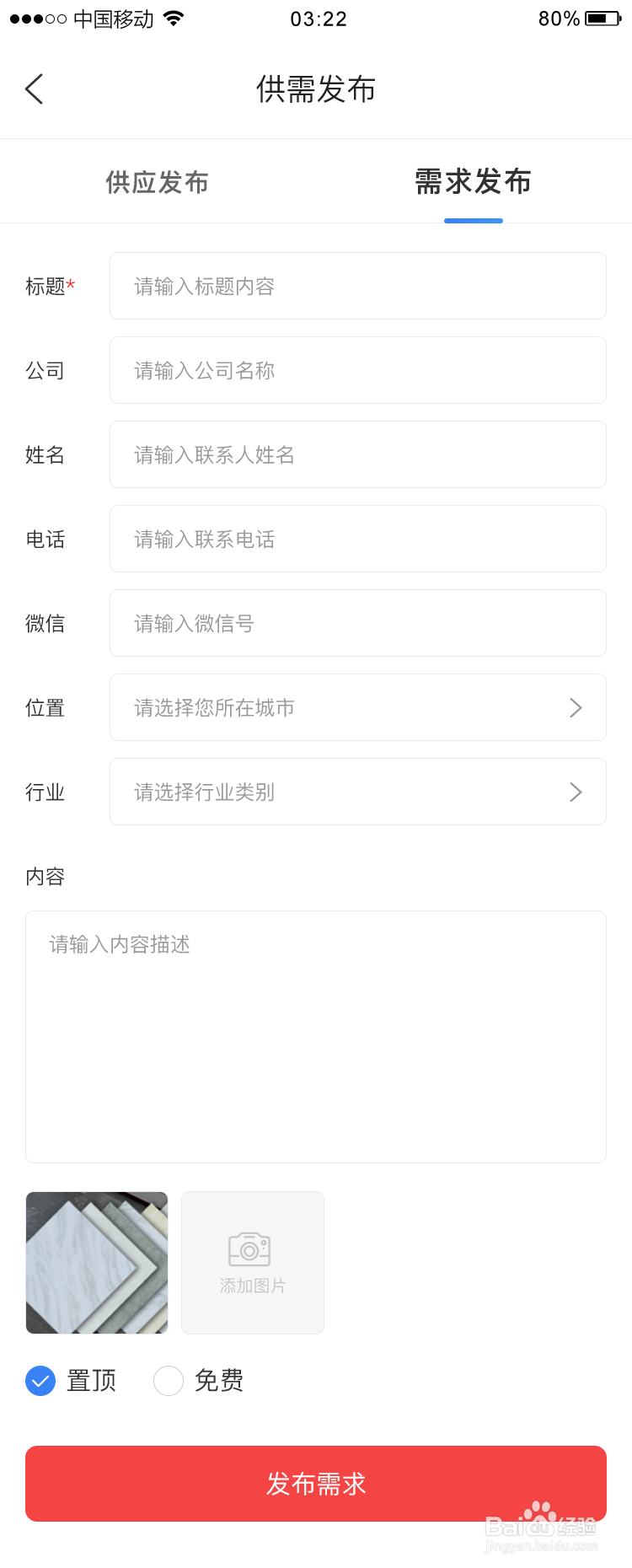
Task: Tap the back arrow to leave 供需发布
Action: tap(34, 89)
